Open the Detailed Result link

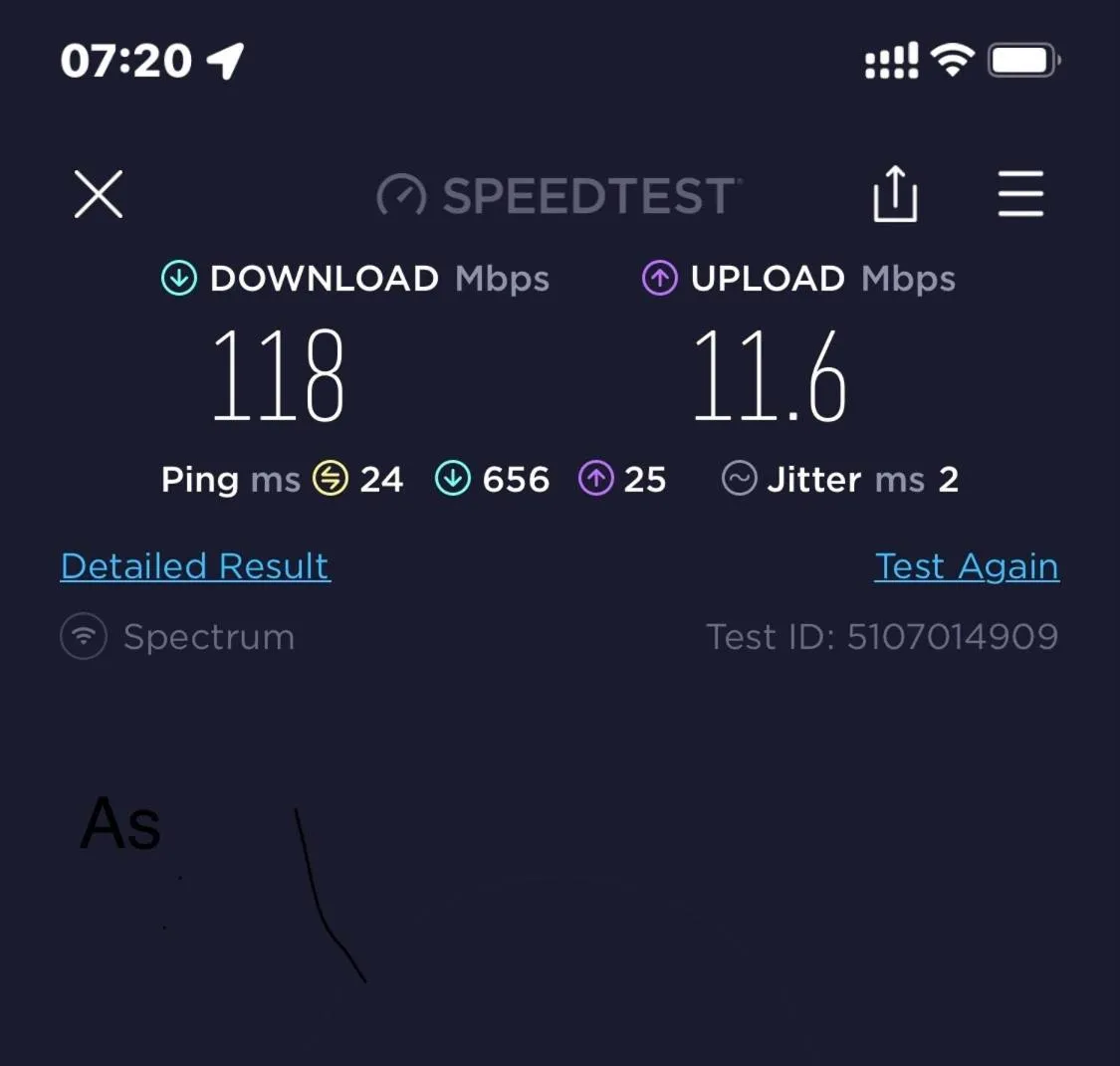(x=195, y=566)
